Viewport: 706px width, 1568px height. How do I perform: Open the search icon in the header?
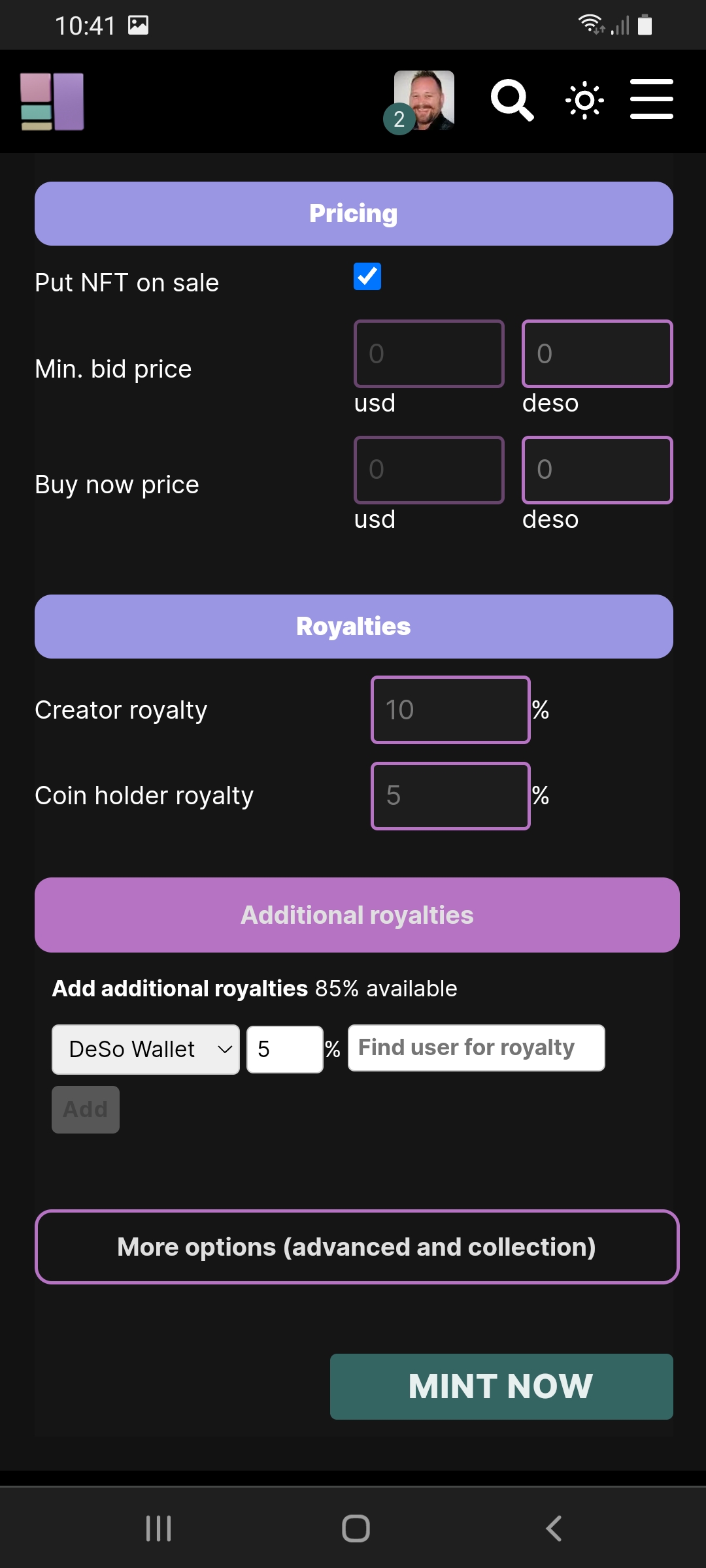tap(512, 101)
